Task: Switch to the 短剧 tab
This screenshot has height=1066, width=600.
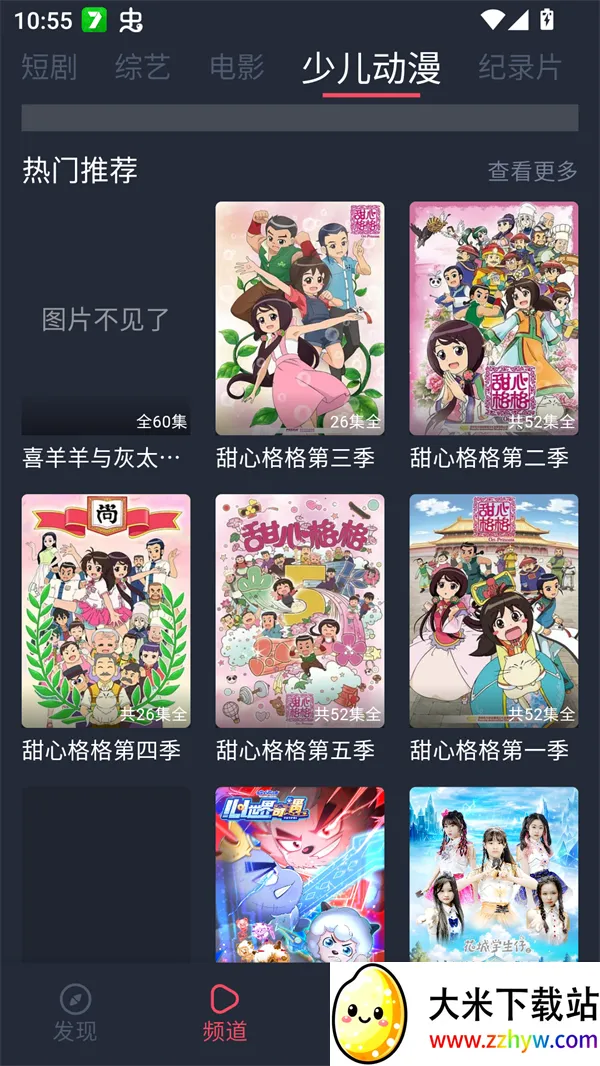Action: [49, 68]
